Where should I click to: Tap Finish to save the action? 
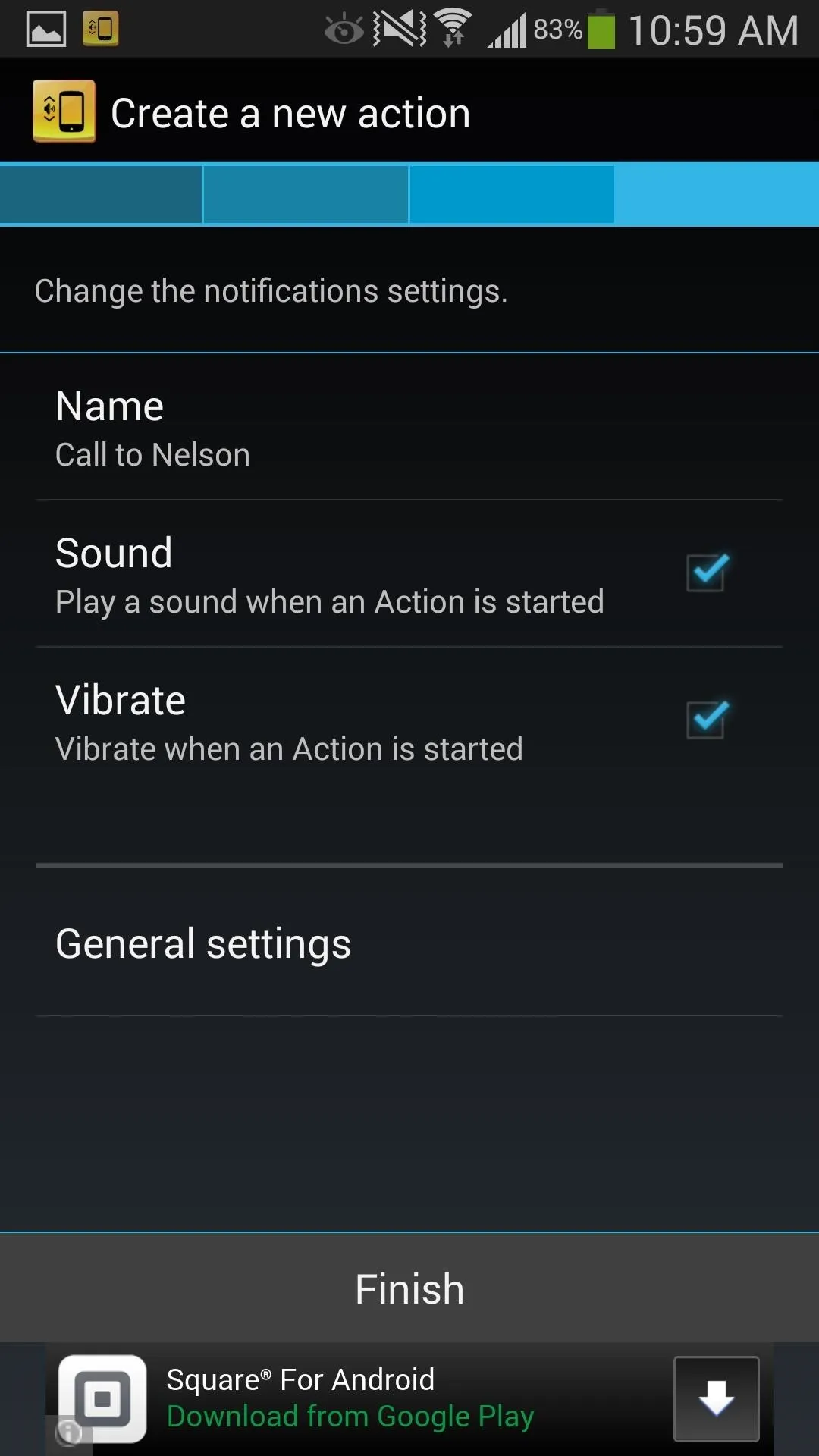click(x=409, y=1288)
